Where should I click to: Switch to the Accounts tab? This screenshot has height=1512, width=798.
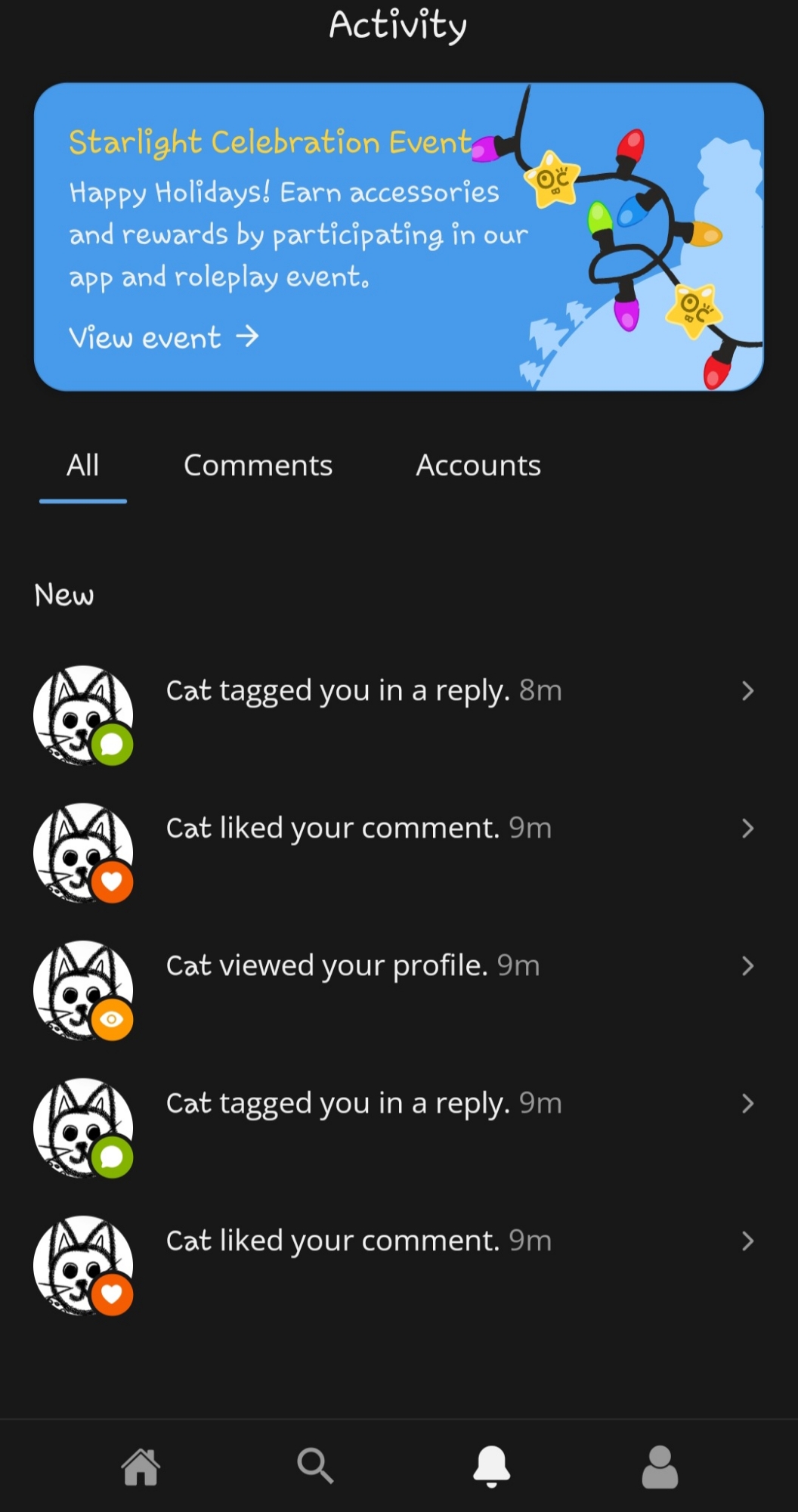click(x=478, y=465)
